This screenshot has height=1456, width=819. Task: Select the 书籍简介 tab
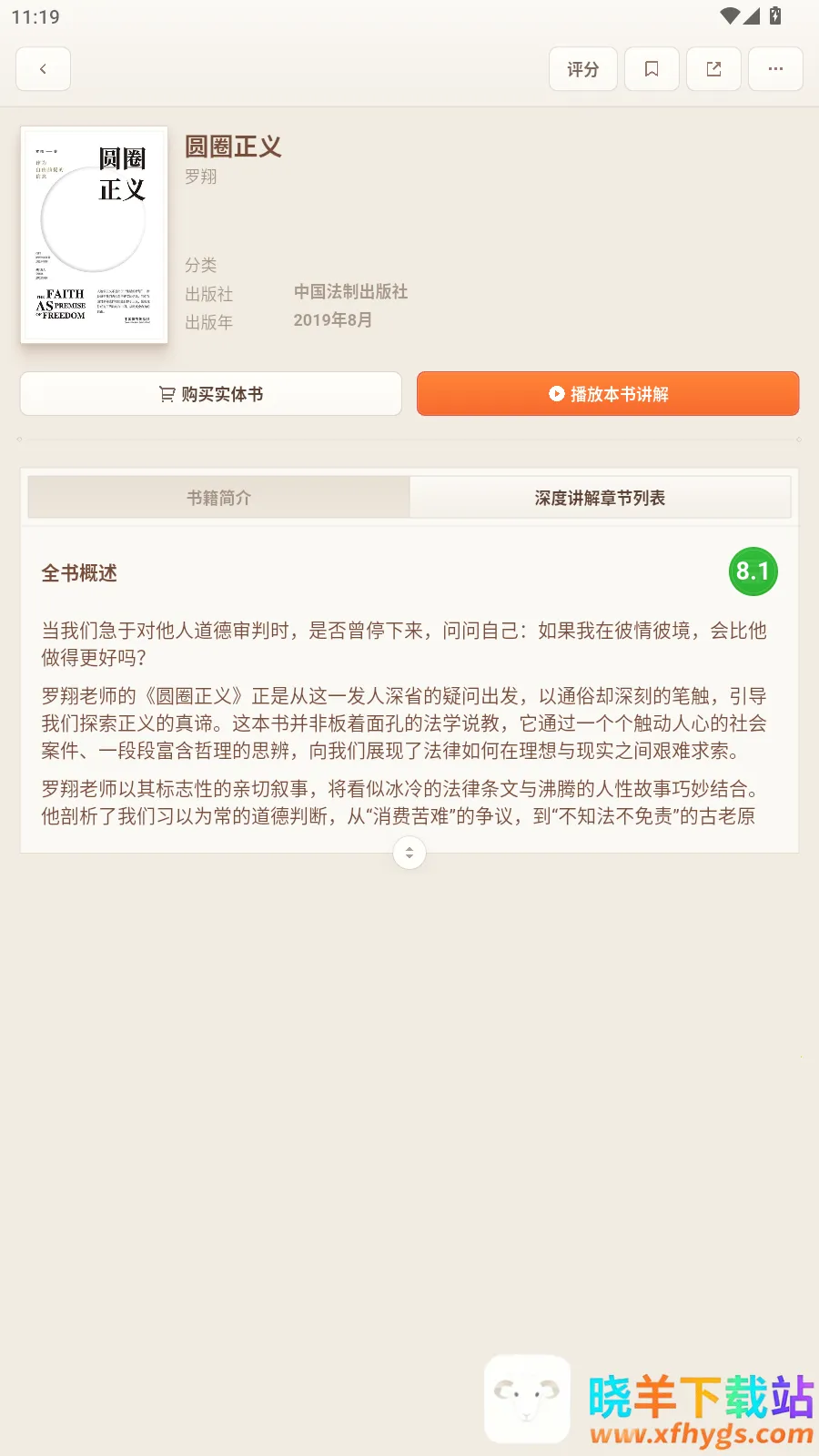(x=218, y=497)
